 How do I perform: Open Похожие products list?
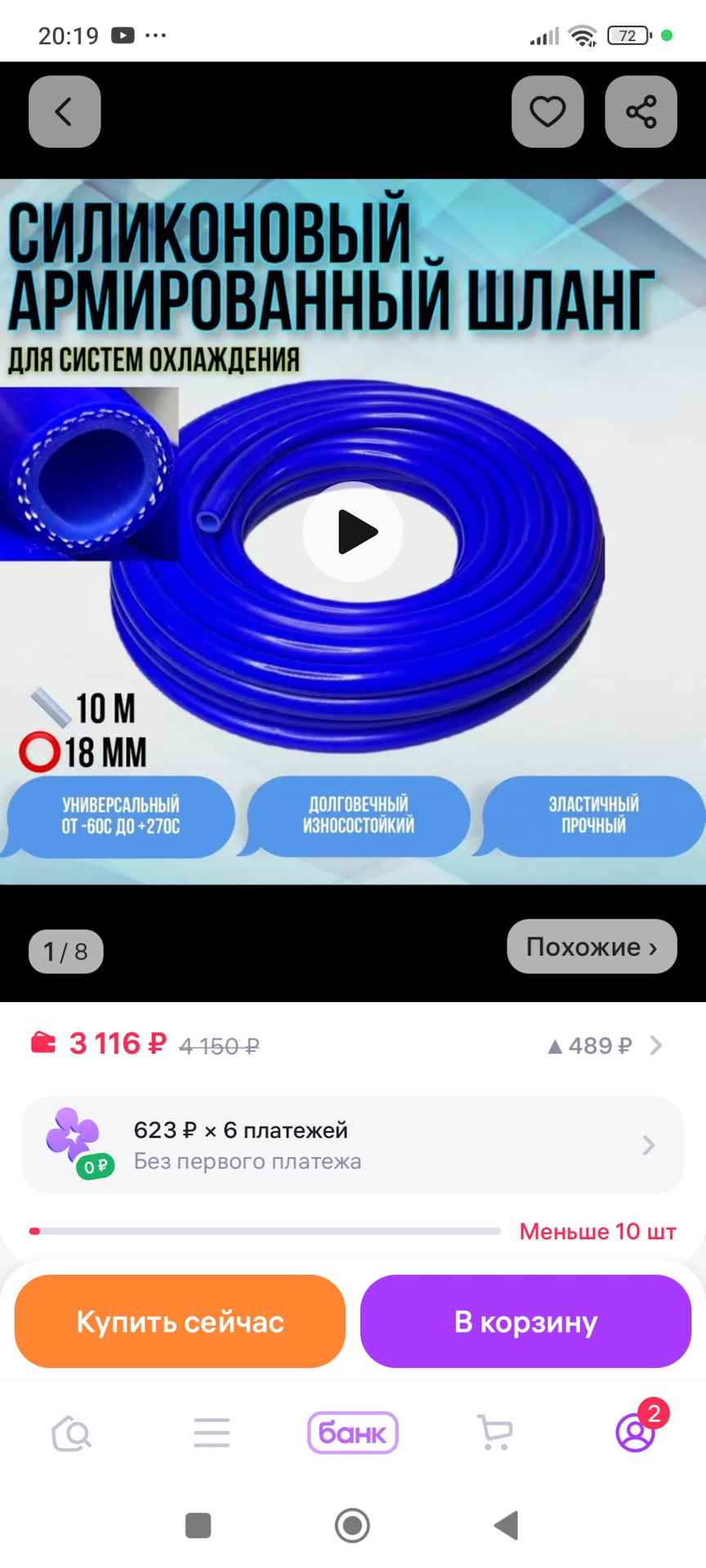[x=590, y=947]
